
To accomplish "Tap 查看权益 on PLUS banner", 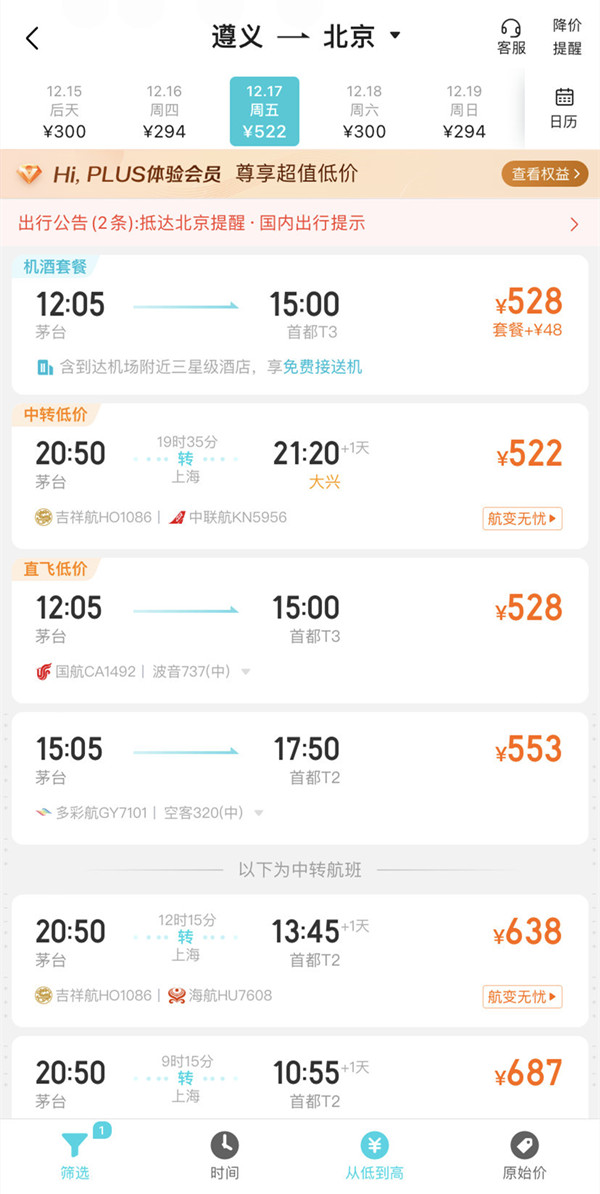I will click(x=544, y=174).
